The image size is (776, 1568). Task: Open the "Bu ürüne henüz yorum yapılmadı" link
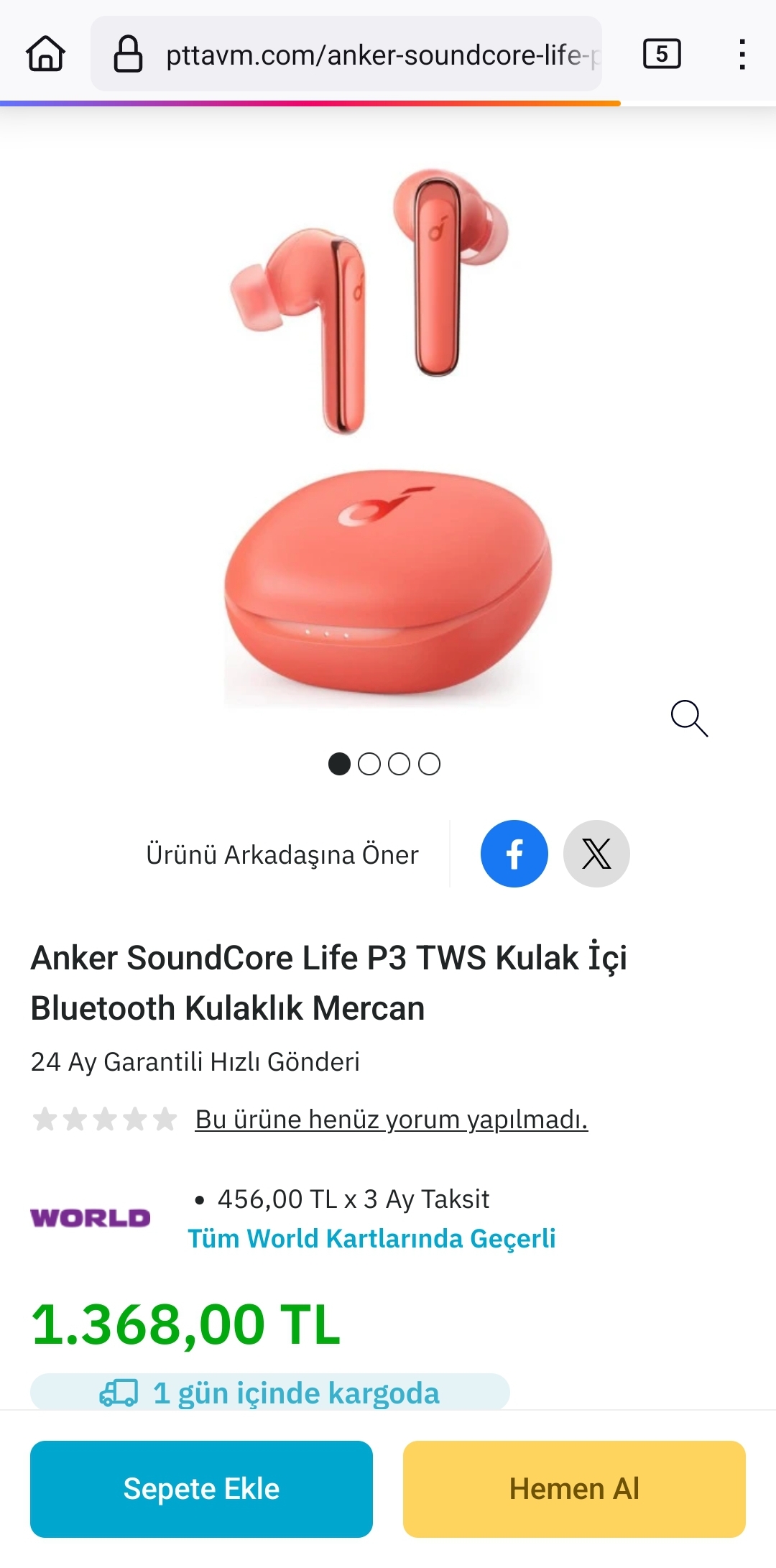click(x=392, y=1120)
